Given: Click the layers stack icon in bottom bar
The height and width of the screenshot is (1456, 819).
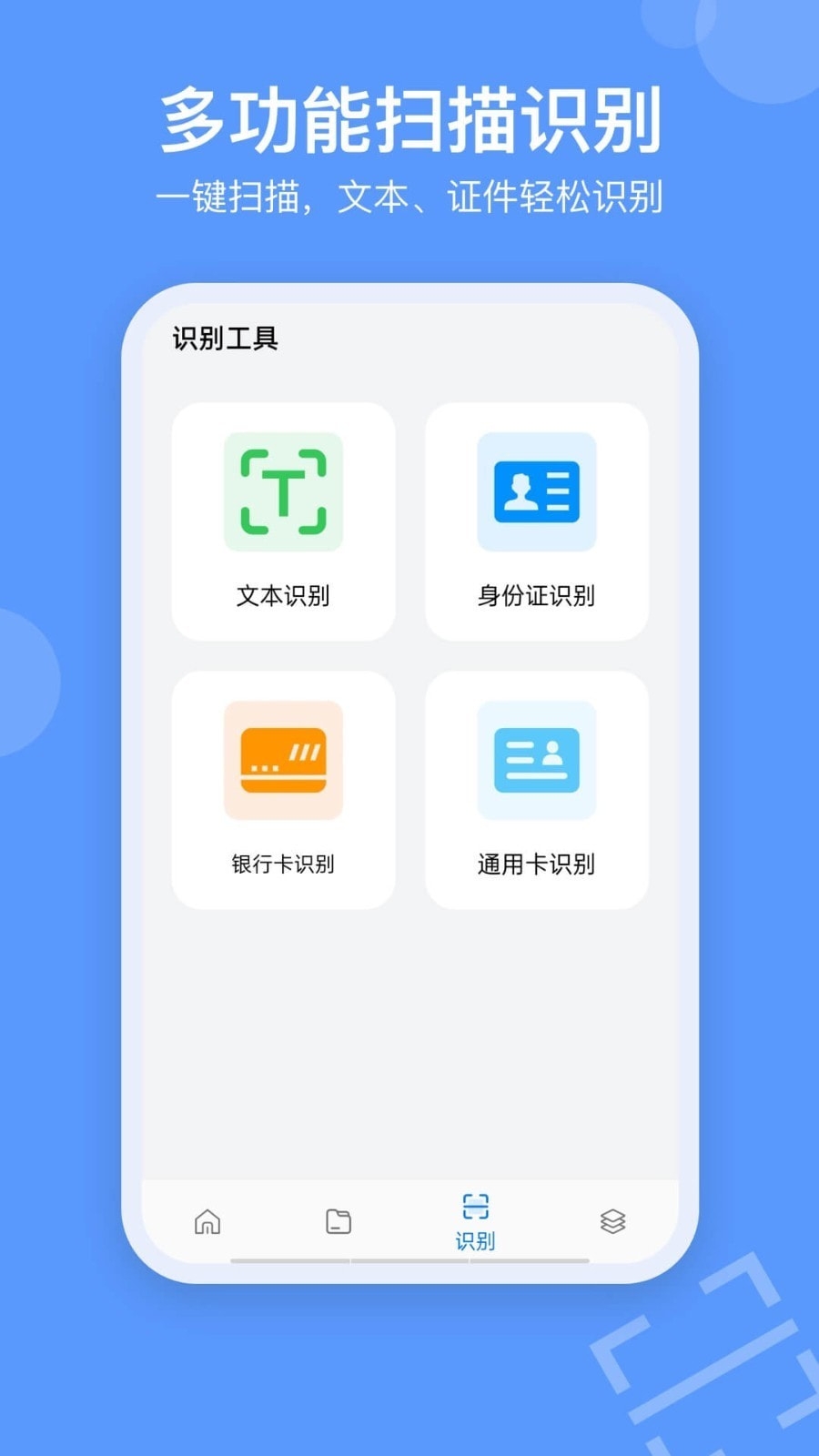Looking at the screenshot, I should [612, 1222].
